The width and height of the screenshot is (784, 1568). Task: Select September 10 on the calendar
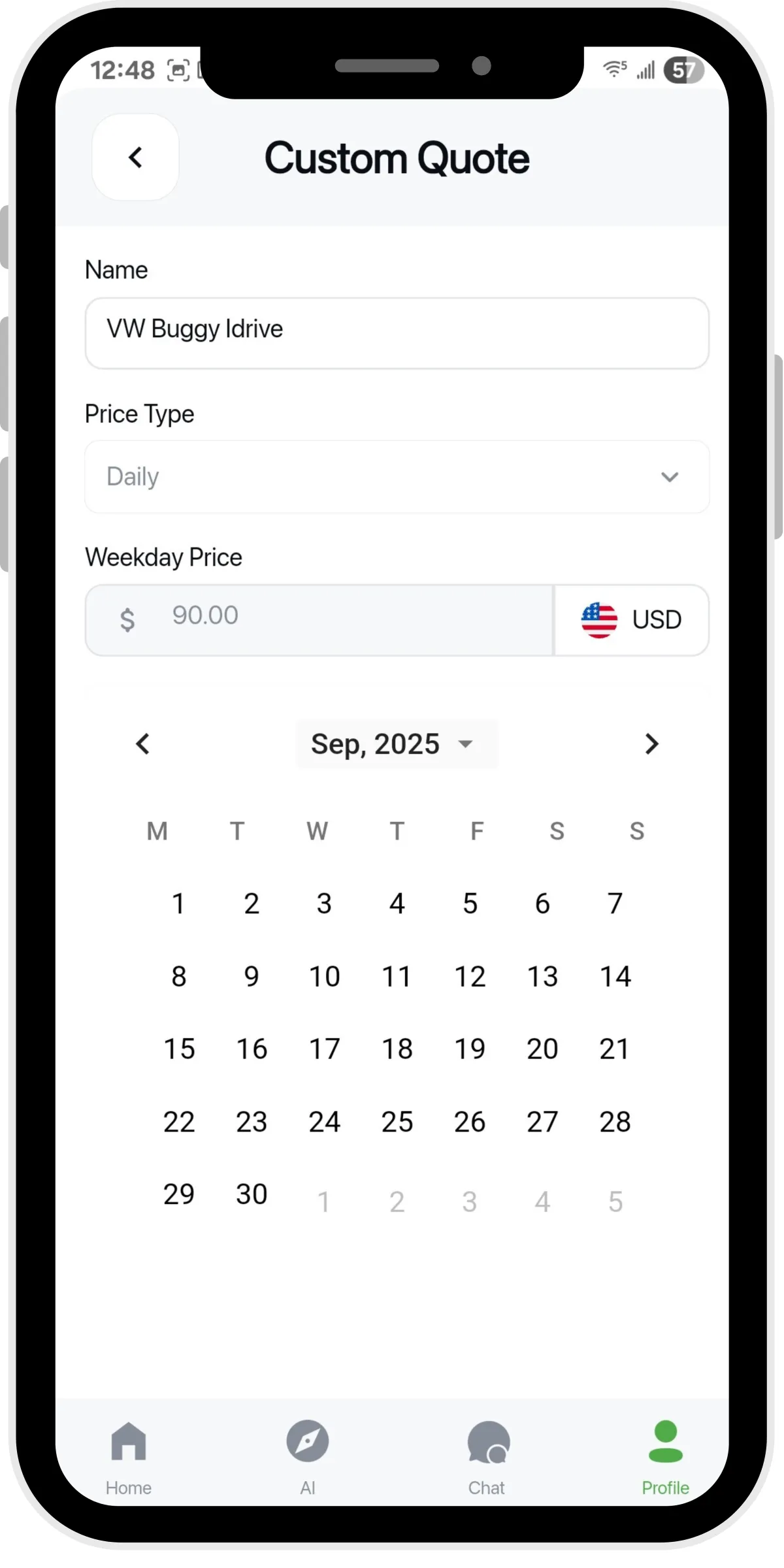coord(324,977)
